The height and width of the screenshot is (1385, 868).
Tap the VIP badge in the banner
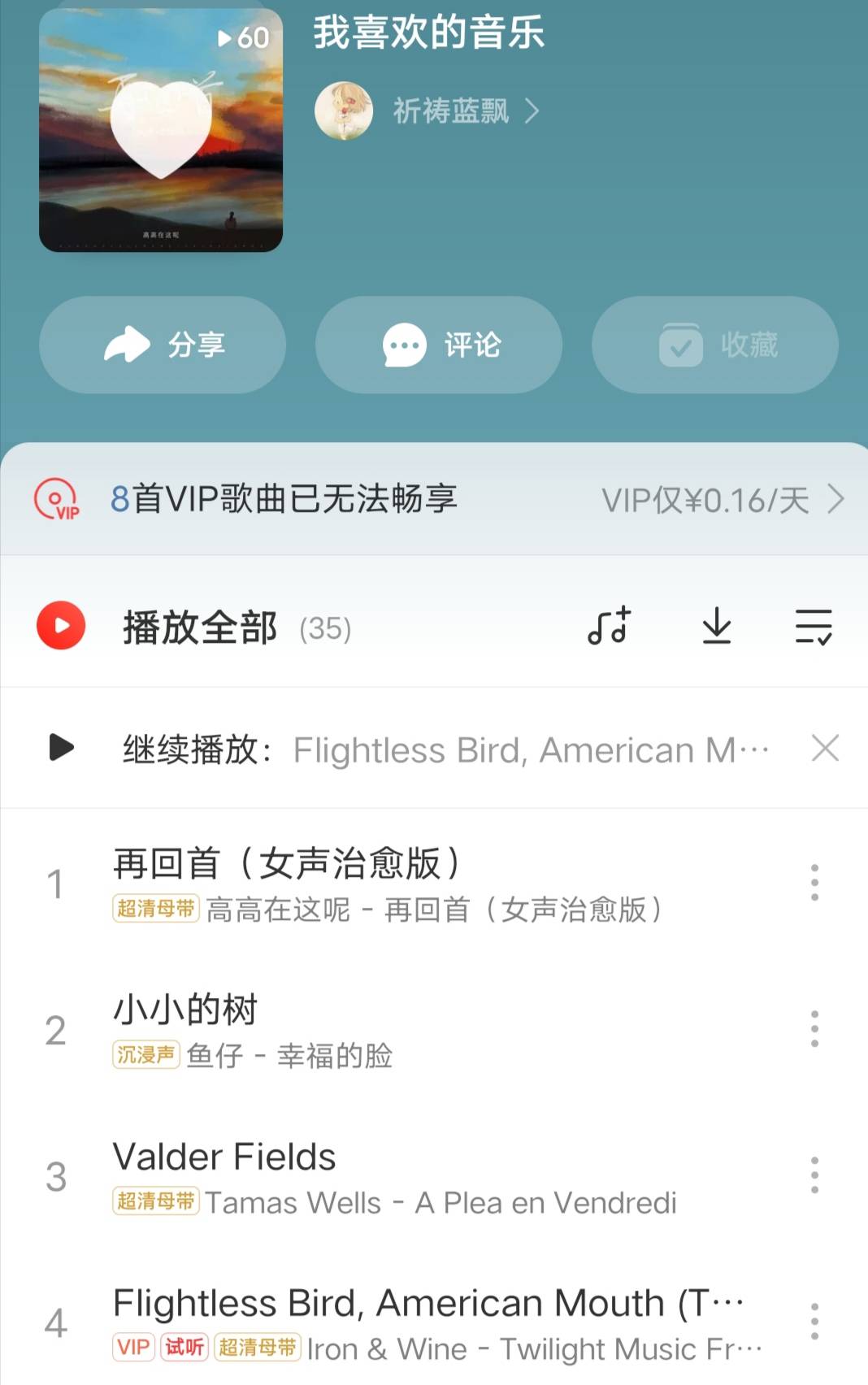click(54, 498)
